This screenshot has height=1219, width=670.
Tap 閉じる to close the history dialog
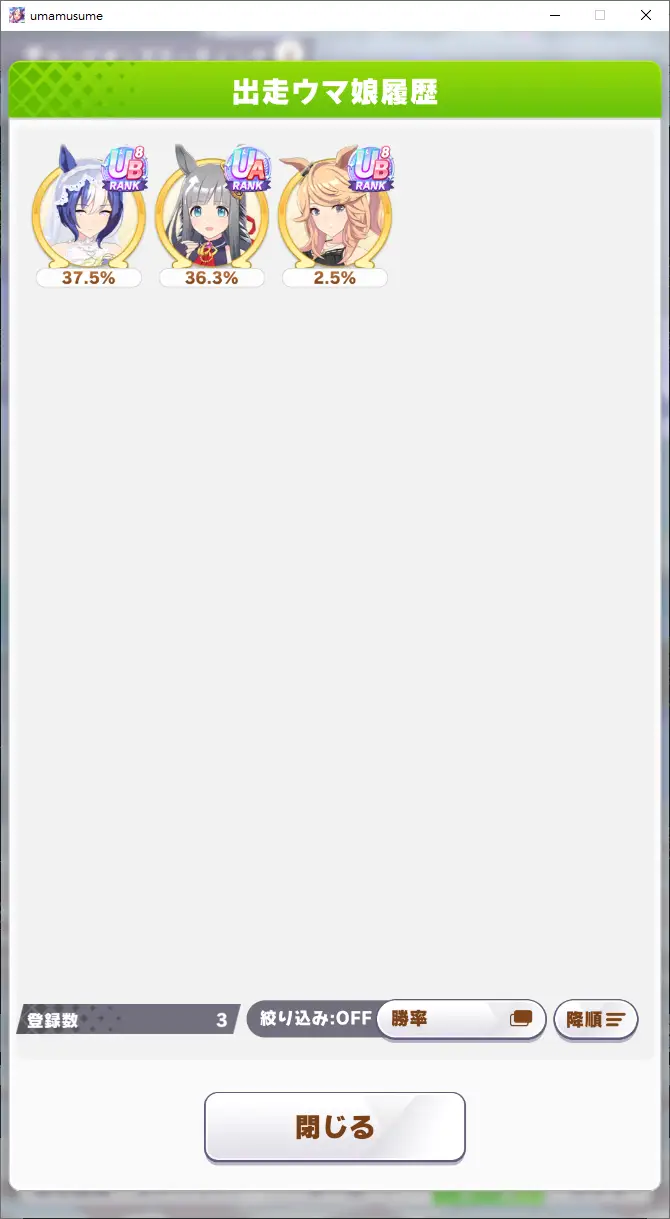[x=335, y=1127]
